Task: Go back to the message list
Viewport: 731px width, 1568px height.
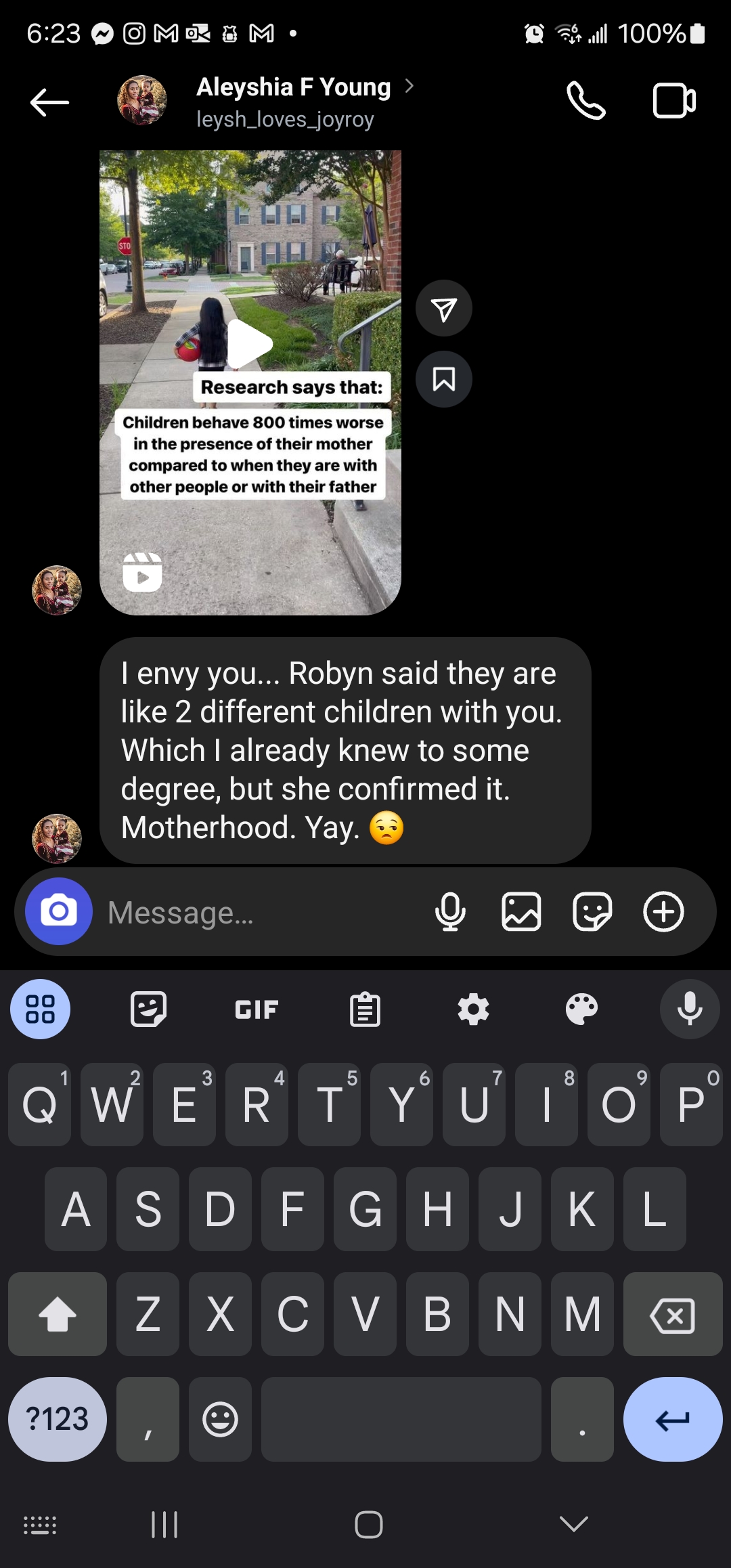Action: tap(49, 102)
